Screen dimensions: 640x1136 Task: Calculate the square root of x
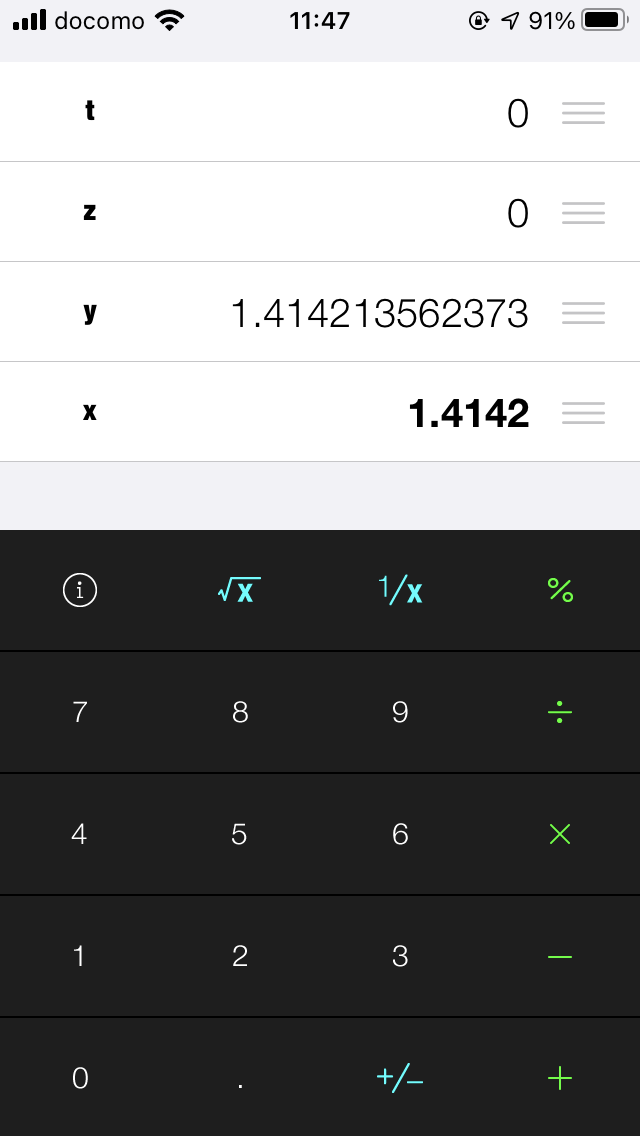point(240,590)
